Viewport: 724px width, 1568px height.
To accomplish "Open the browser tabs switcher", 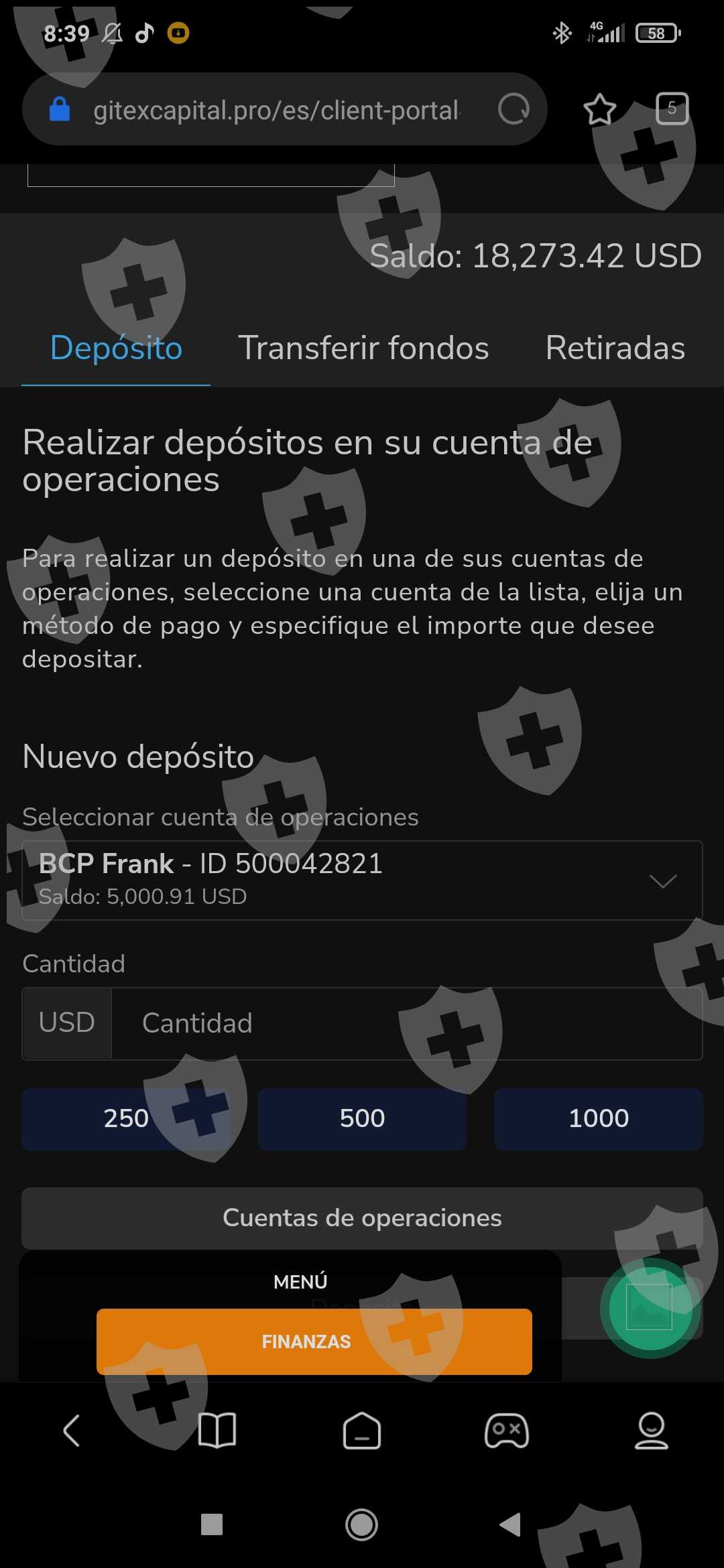I will pos(672,109).
